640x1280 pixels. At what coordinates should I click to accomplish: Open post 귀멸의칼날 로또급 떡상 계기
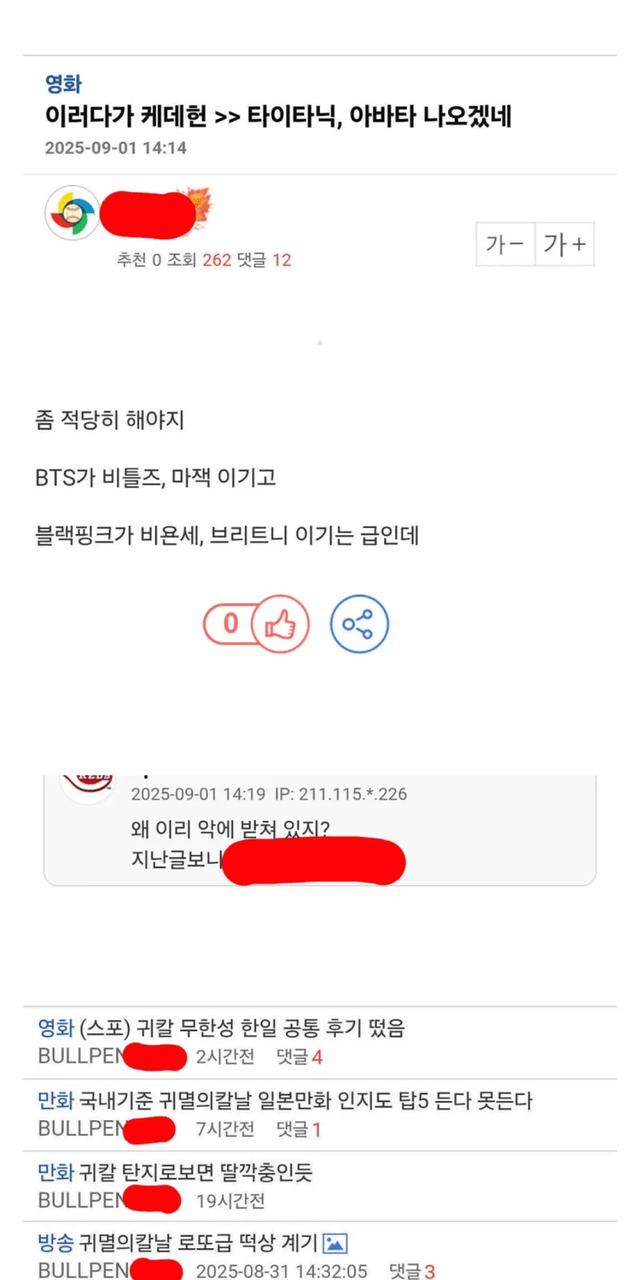[x=197, y=1244]
